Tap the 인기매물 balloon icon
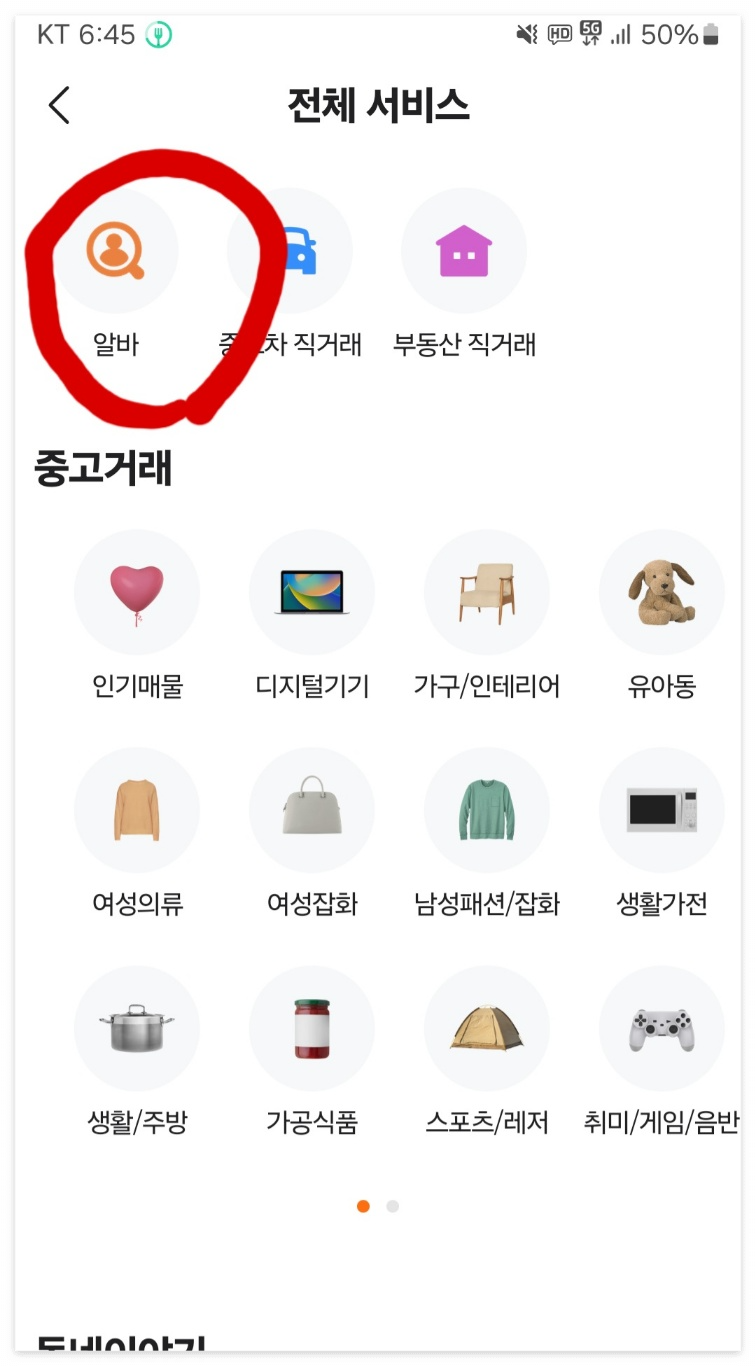Screen dimensions: 756x1366 pos(136,592)
